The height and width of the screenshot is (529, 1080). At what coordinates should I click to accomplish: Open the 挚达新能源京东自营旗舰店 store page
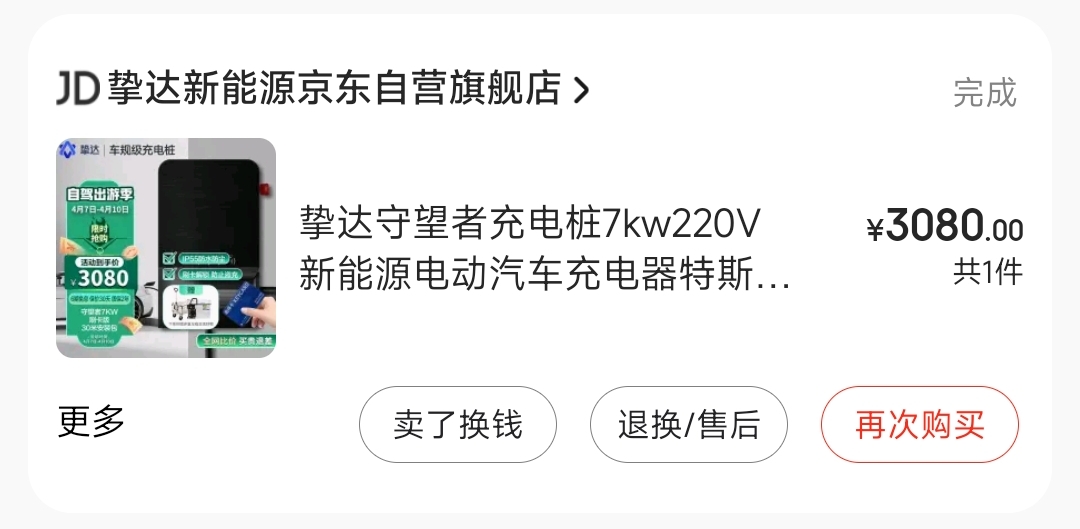point(334,89)
